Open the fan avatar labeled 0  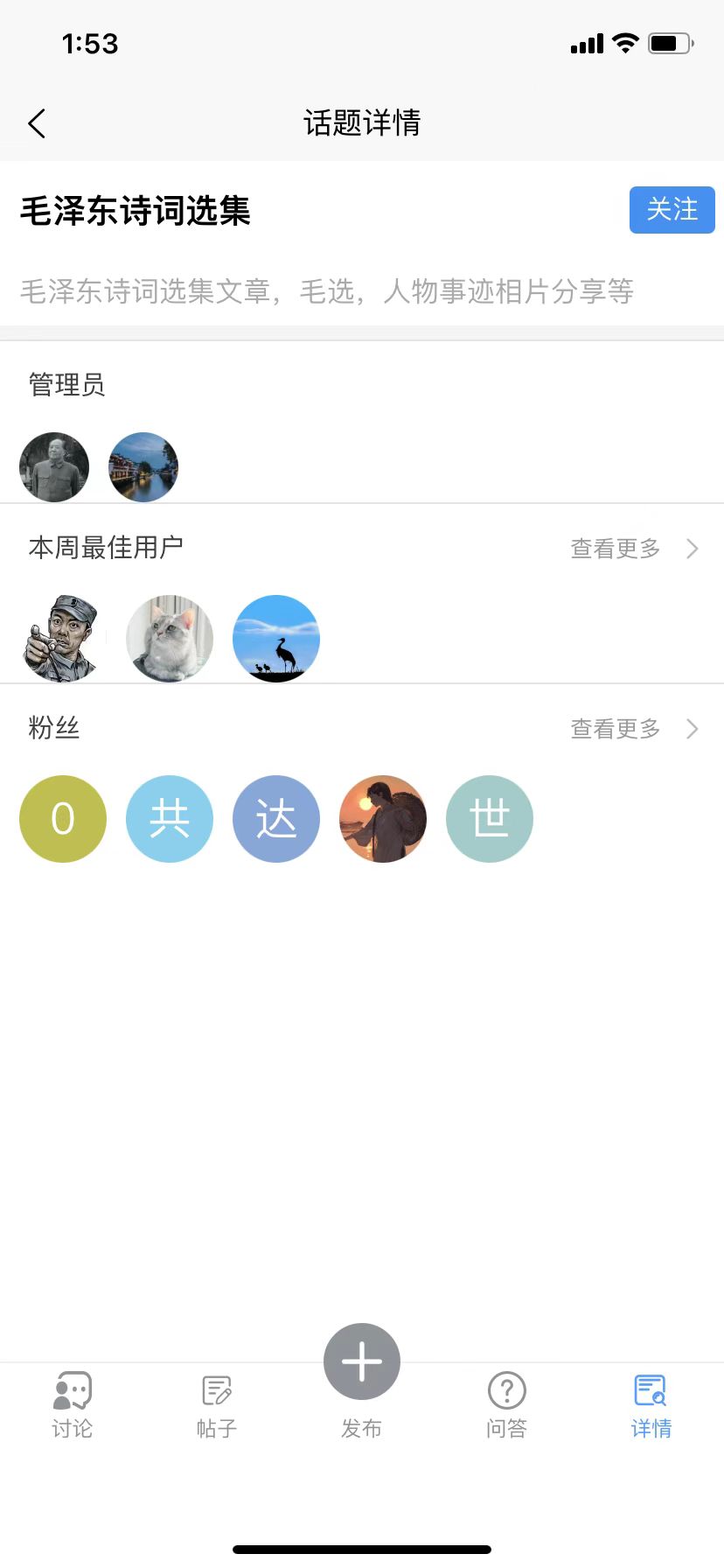(63, 819)
